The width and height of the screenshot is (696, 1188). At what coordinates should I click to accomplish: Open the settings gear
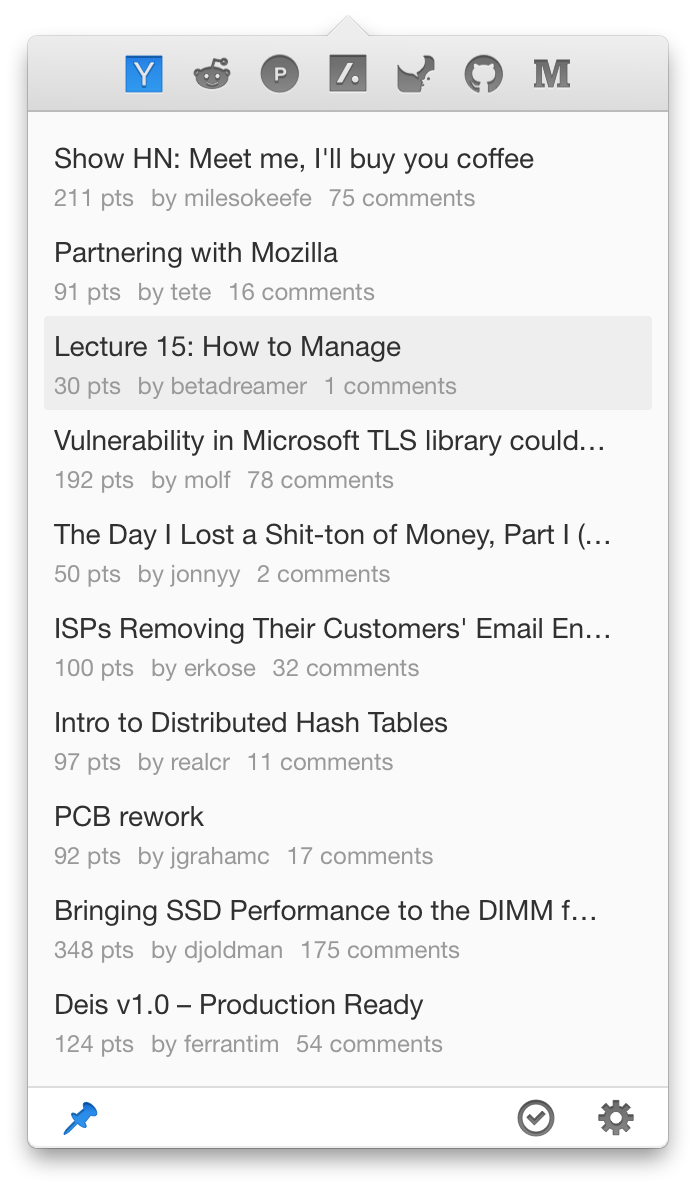coord(615,1118)
